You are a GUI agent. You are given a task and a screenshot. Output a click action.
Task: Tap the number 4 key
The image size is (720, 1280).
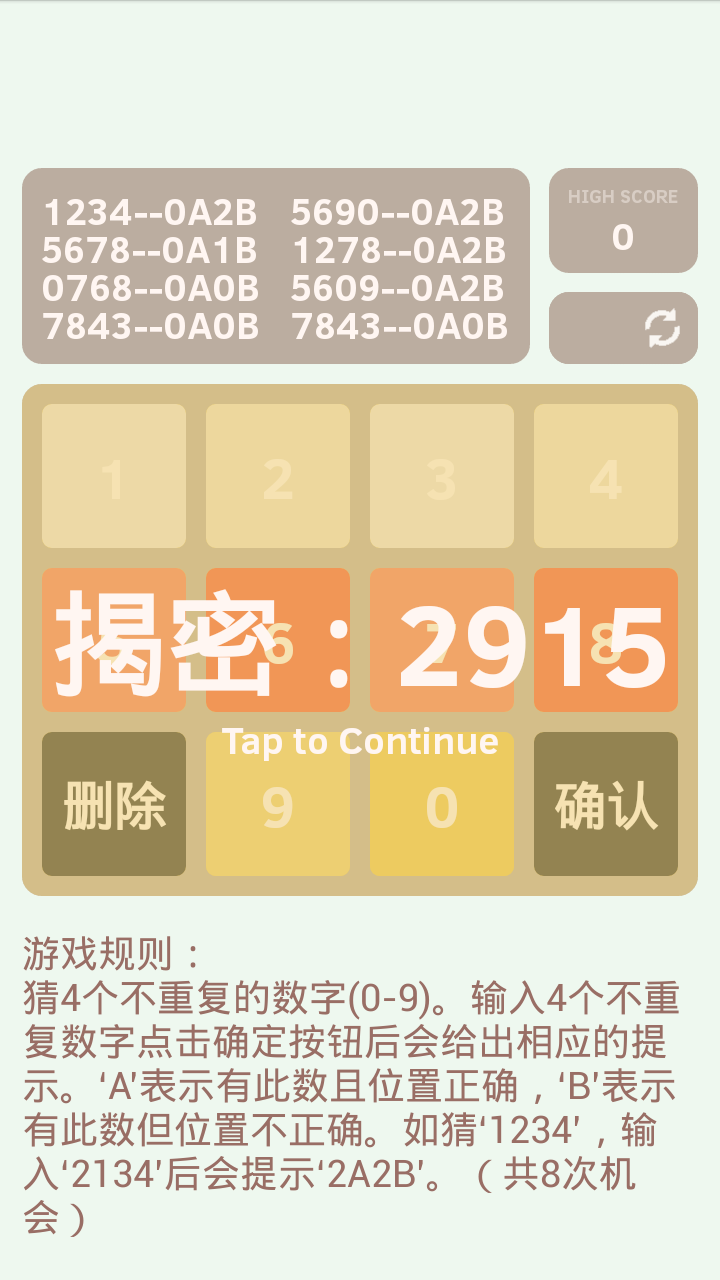(605, 475)
